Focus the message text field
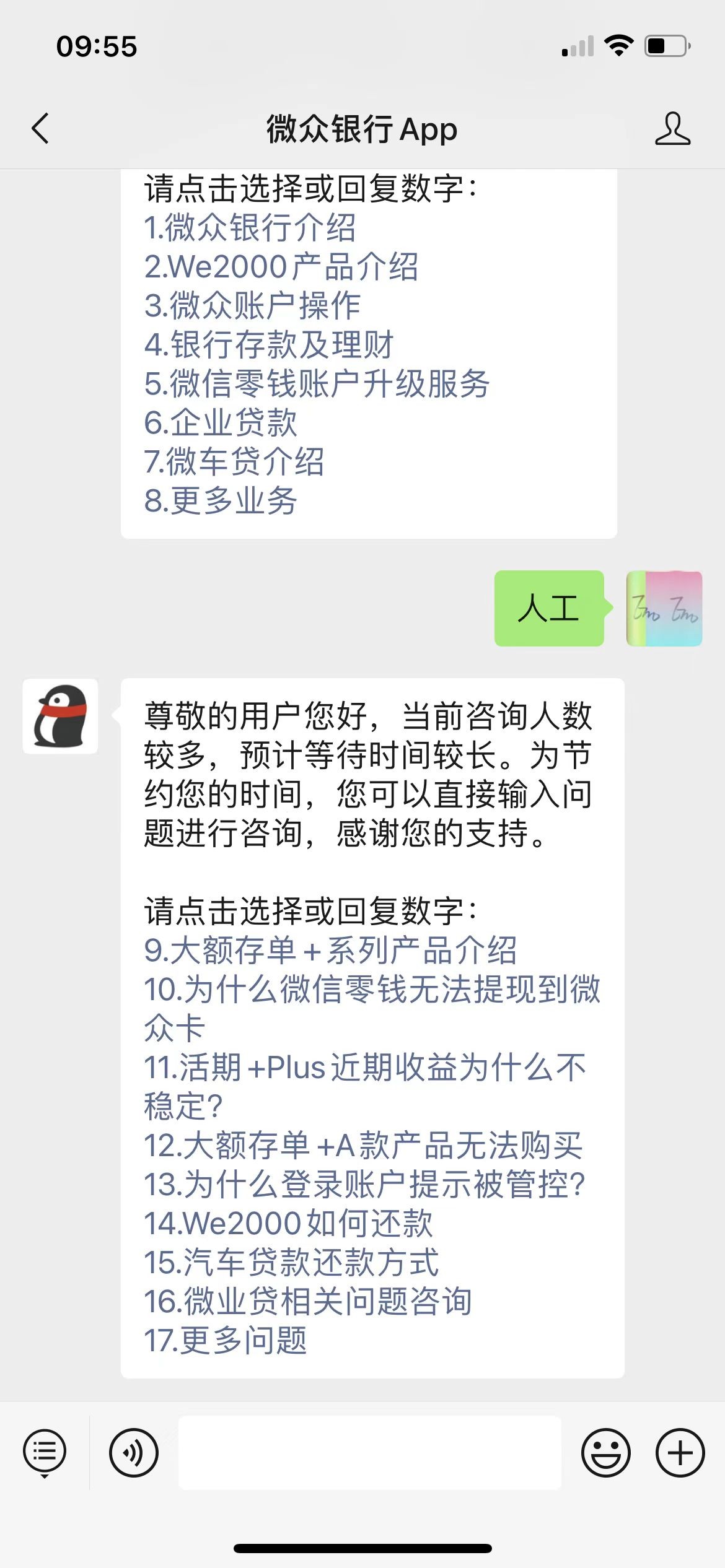Viewport: 725px width, 1568px height. pyautogui.click(x=370, y=1452)
